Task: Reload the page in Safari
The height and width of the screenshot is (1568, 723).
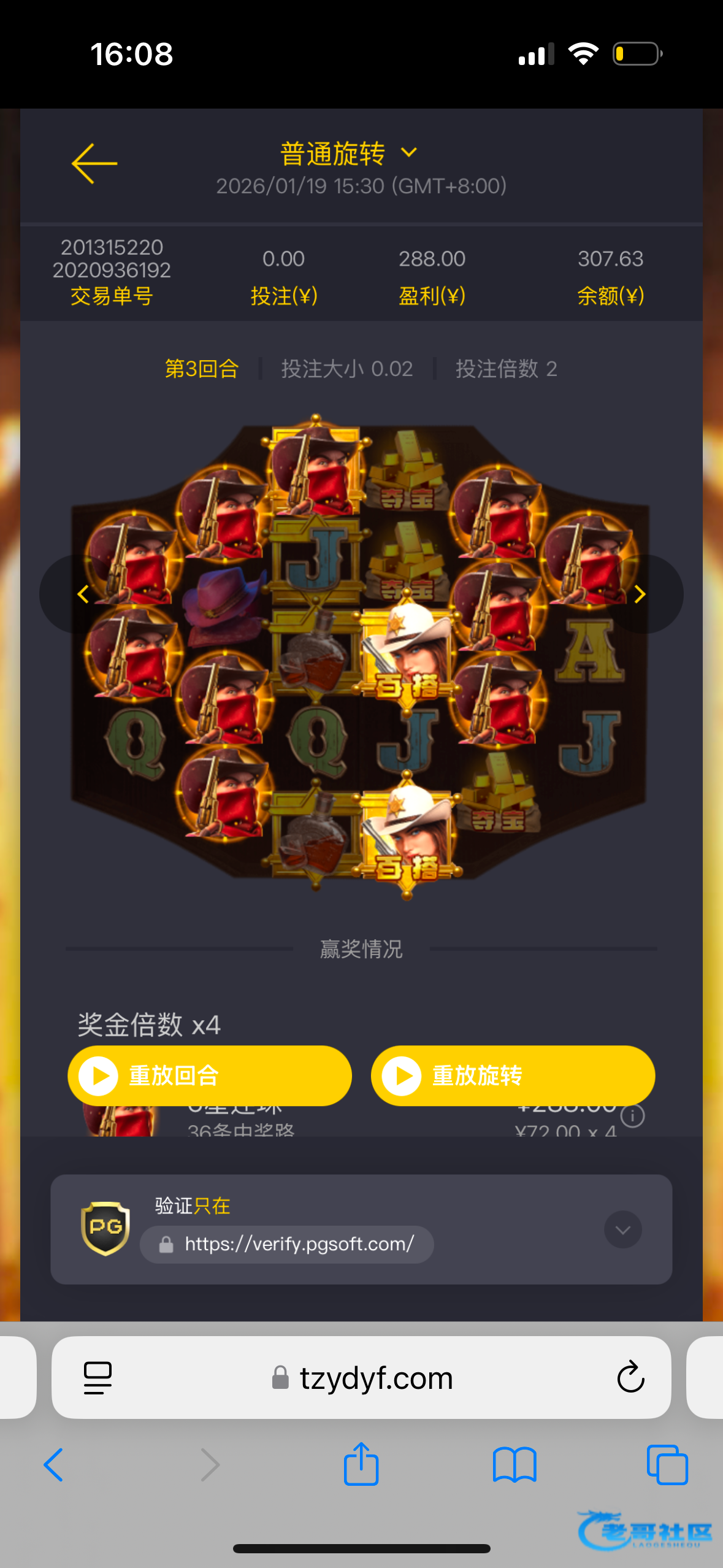Action: click(630, 1378)
